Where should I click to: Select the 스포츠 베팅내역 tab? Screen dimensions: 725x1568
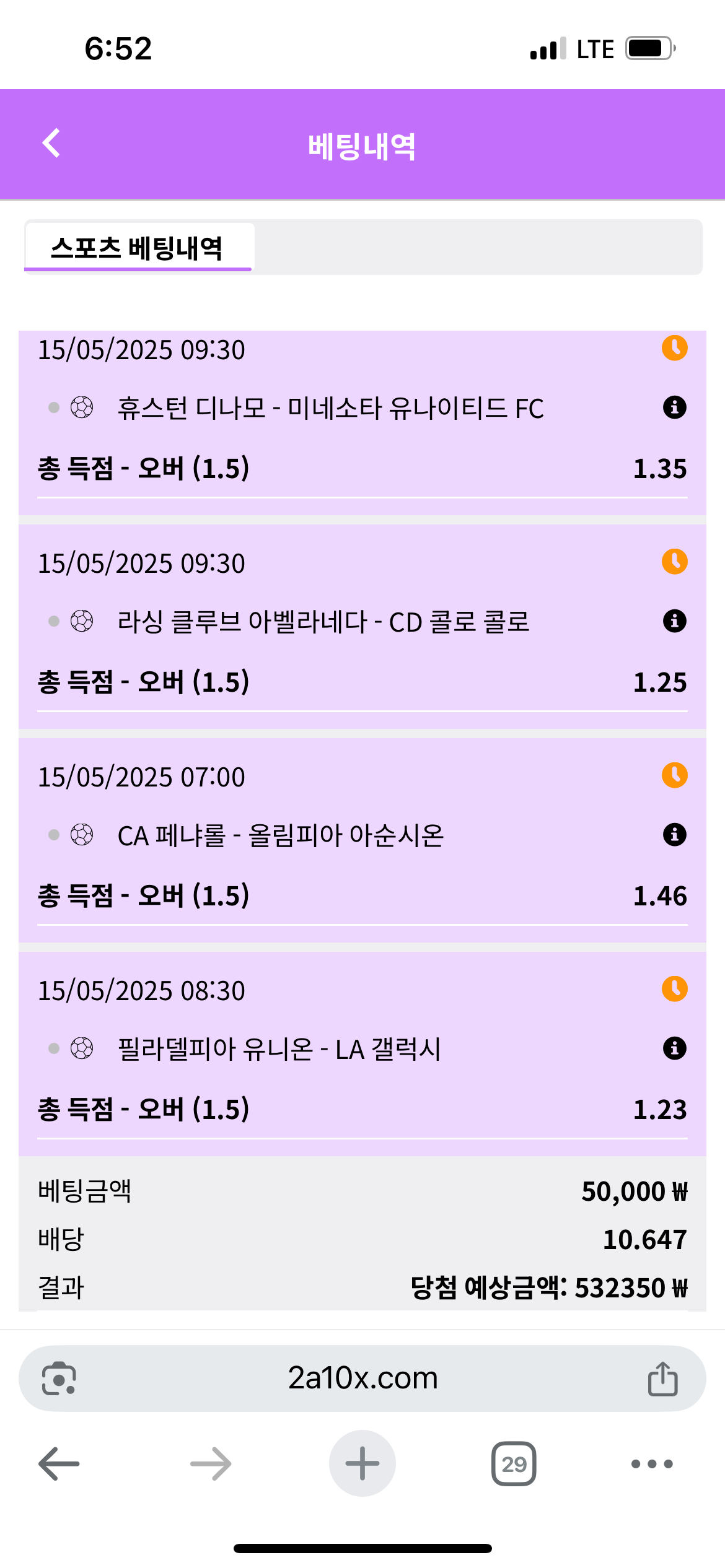pos(138,248)
